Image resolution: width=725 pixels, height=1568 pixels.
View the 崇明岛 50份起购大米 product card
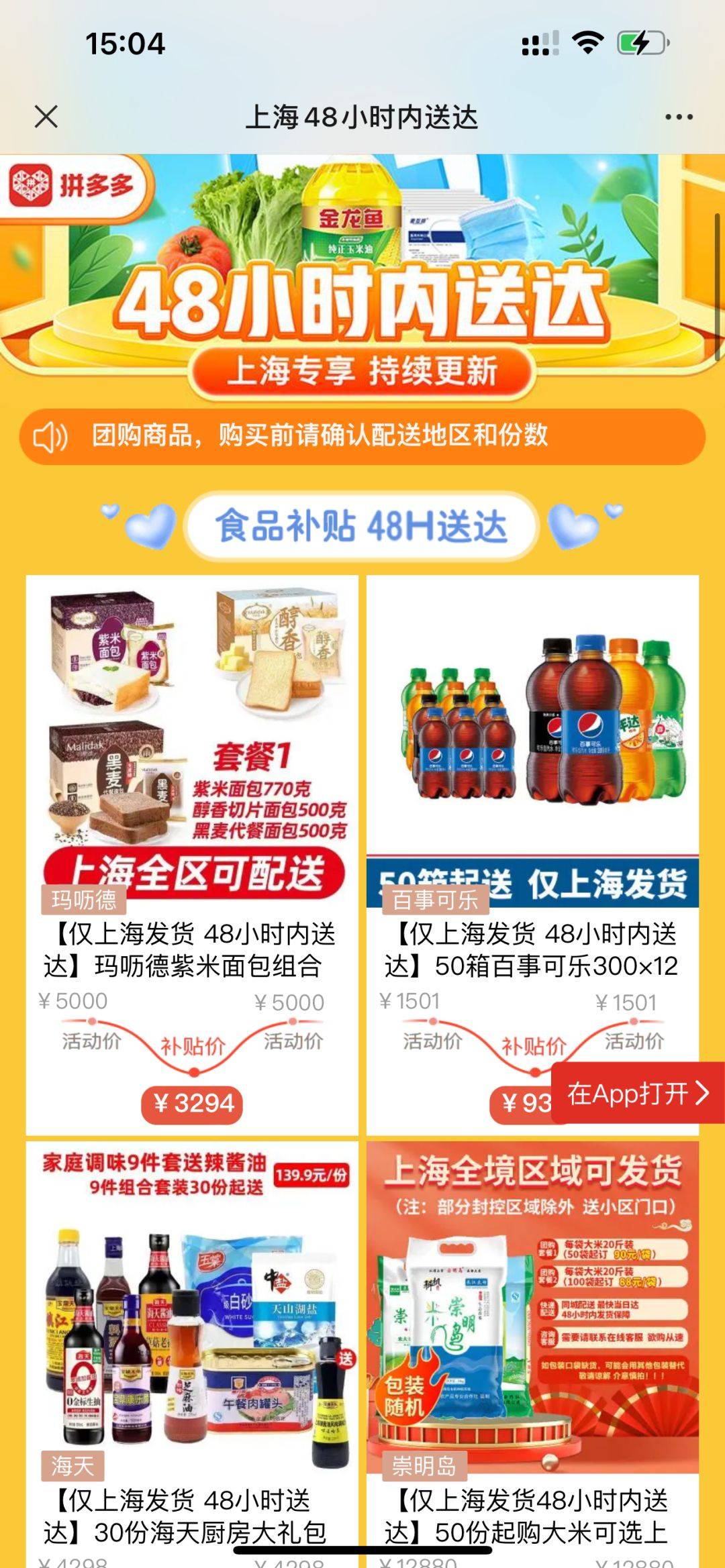(x=532, y=1355)
